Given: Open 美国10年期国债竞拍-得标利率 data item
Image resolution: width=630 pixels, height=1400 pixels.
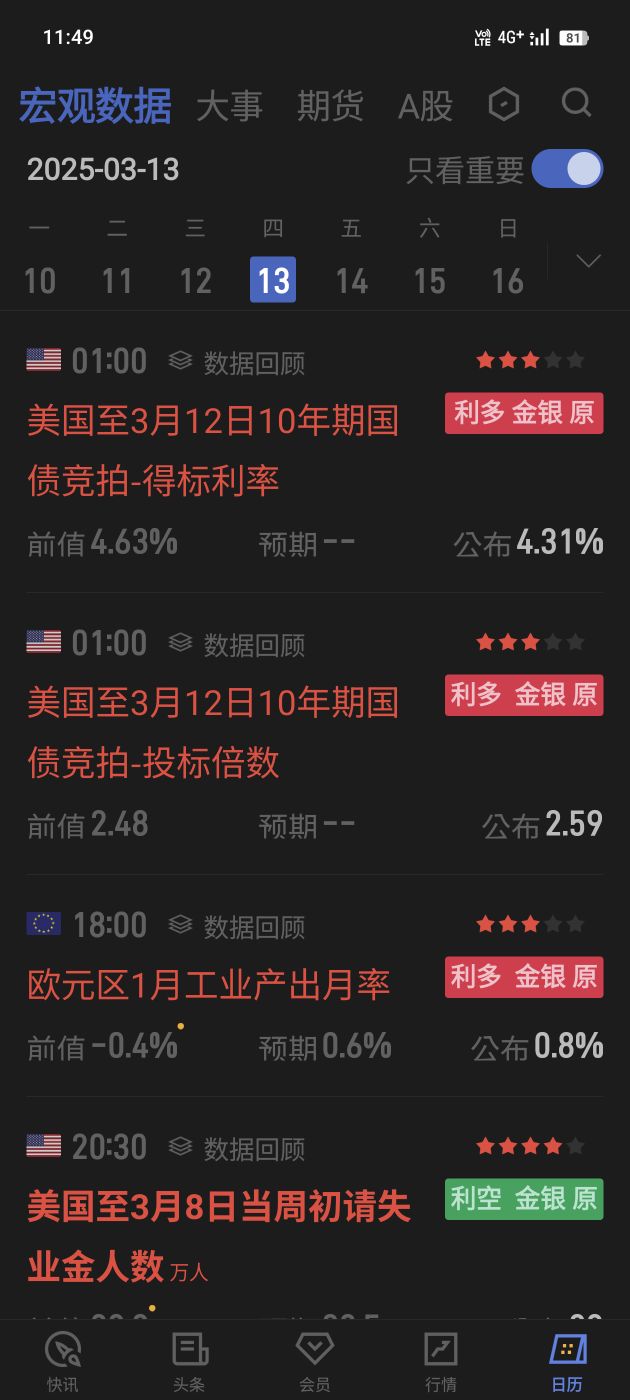Looking at the screenshot, I should pos(213,450).
